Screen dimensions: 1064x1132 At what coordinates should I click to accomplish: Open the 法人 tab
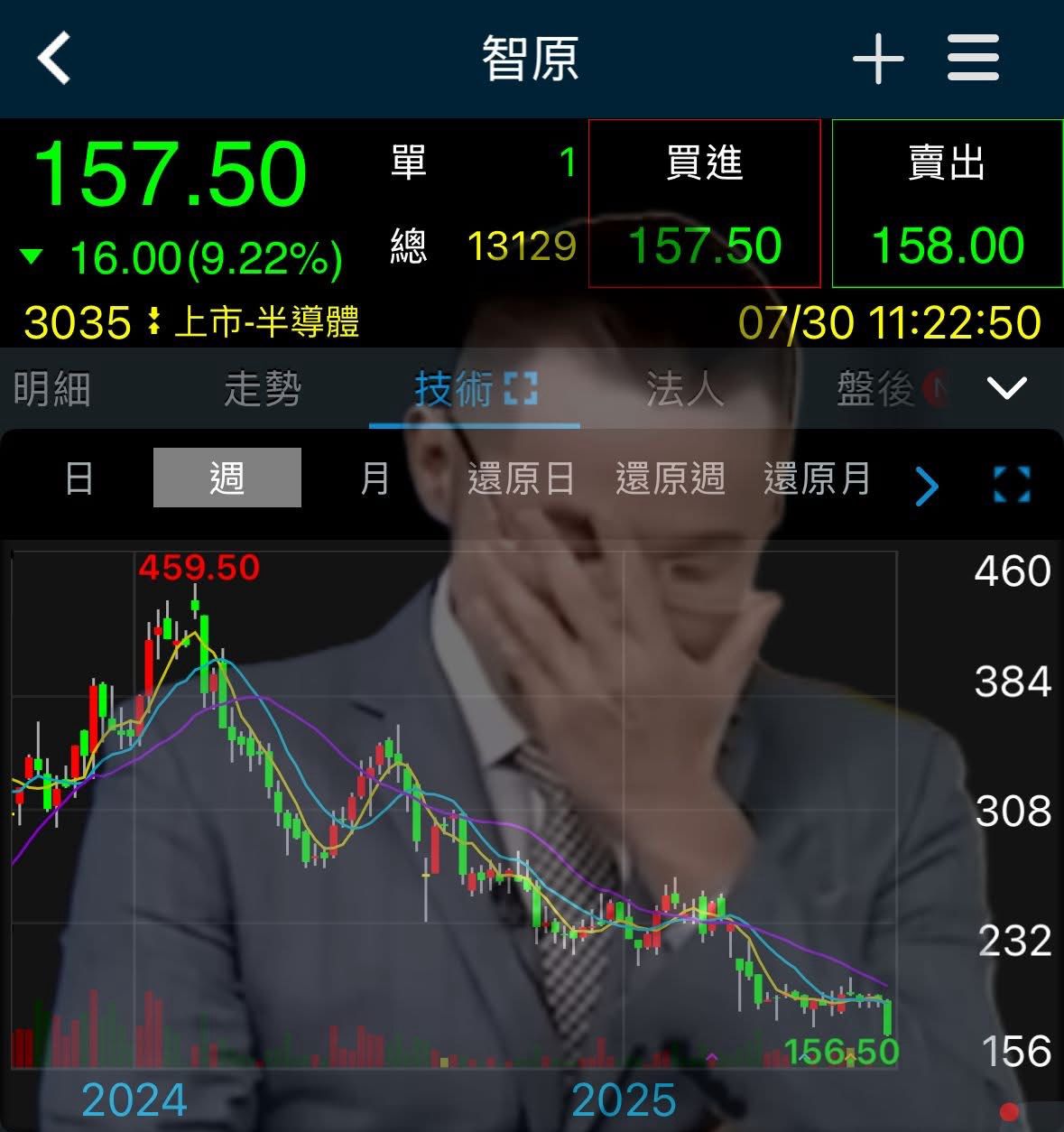pyautogui.click(x=685, y=390)
